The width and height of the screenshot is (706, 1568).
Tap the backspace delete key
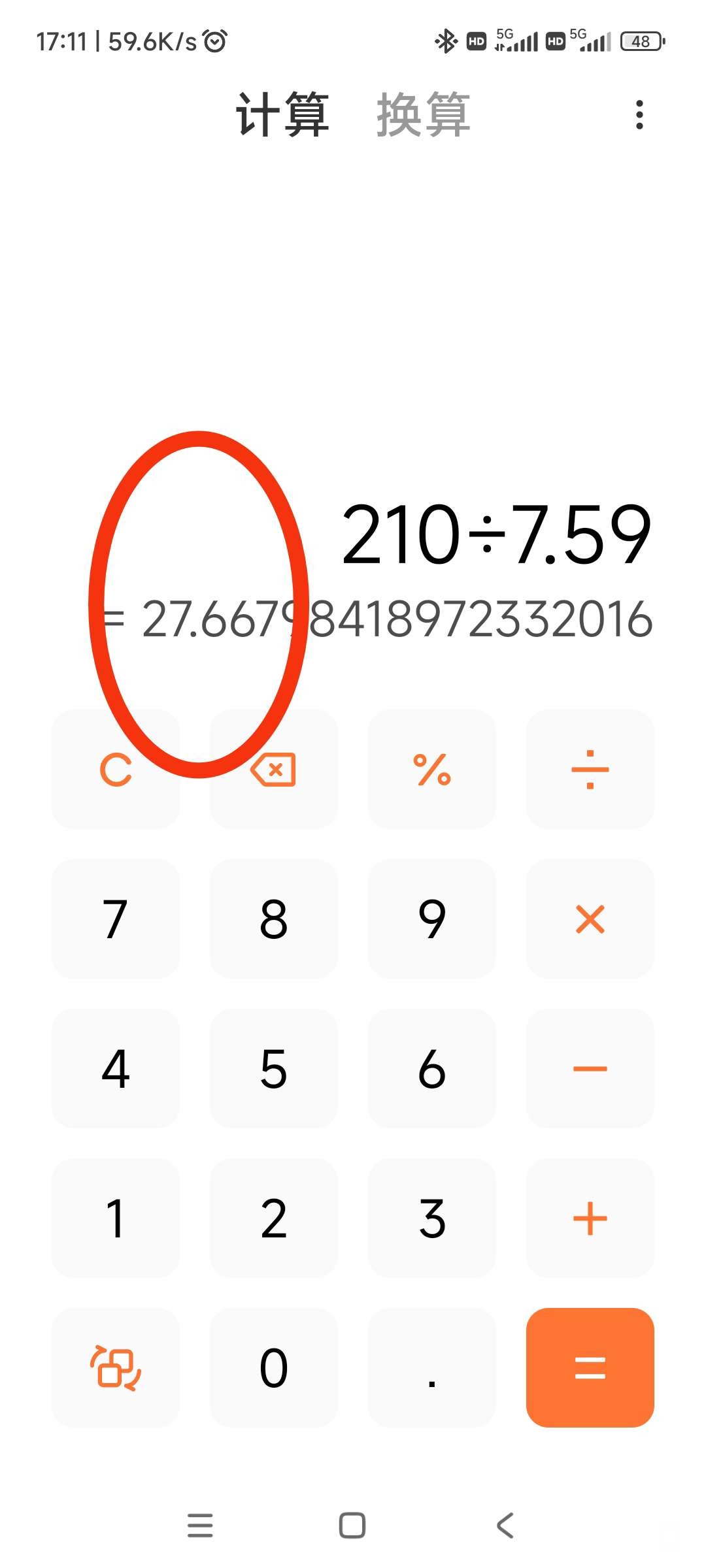point(274,770)
